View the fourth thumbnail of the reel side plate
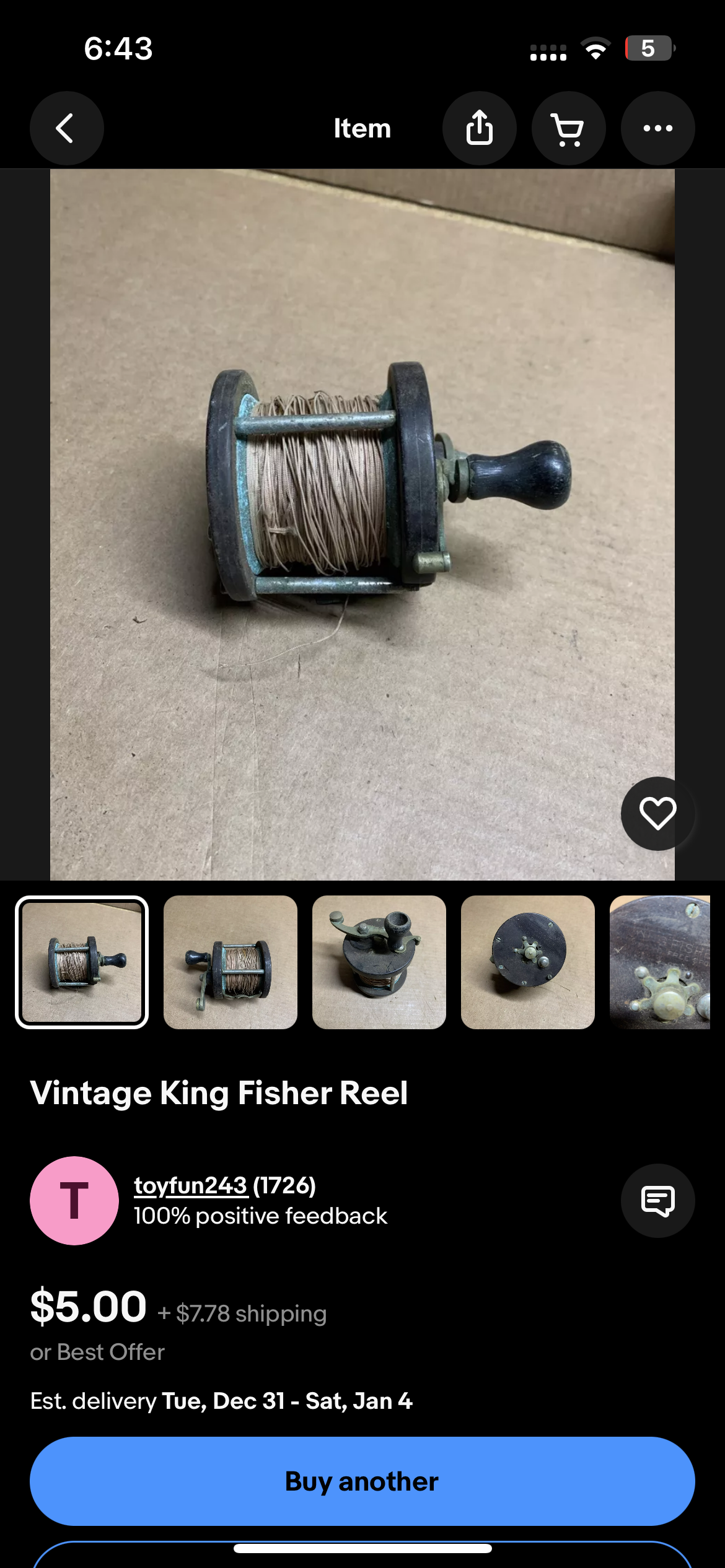Viewport: 725px width, 1568px height. coord(528,962)
